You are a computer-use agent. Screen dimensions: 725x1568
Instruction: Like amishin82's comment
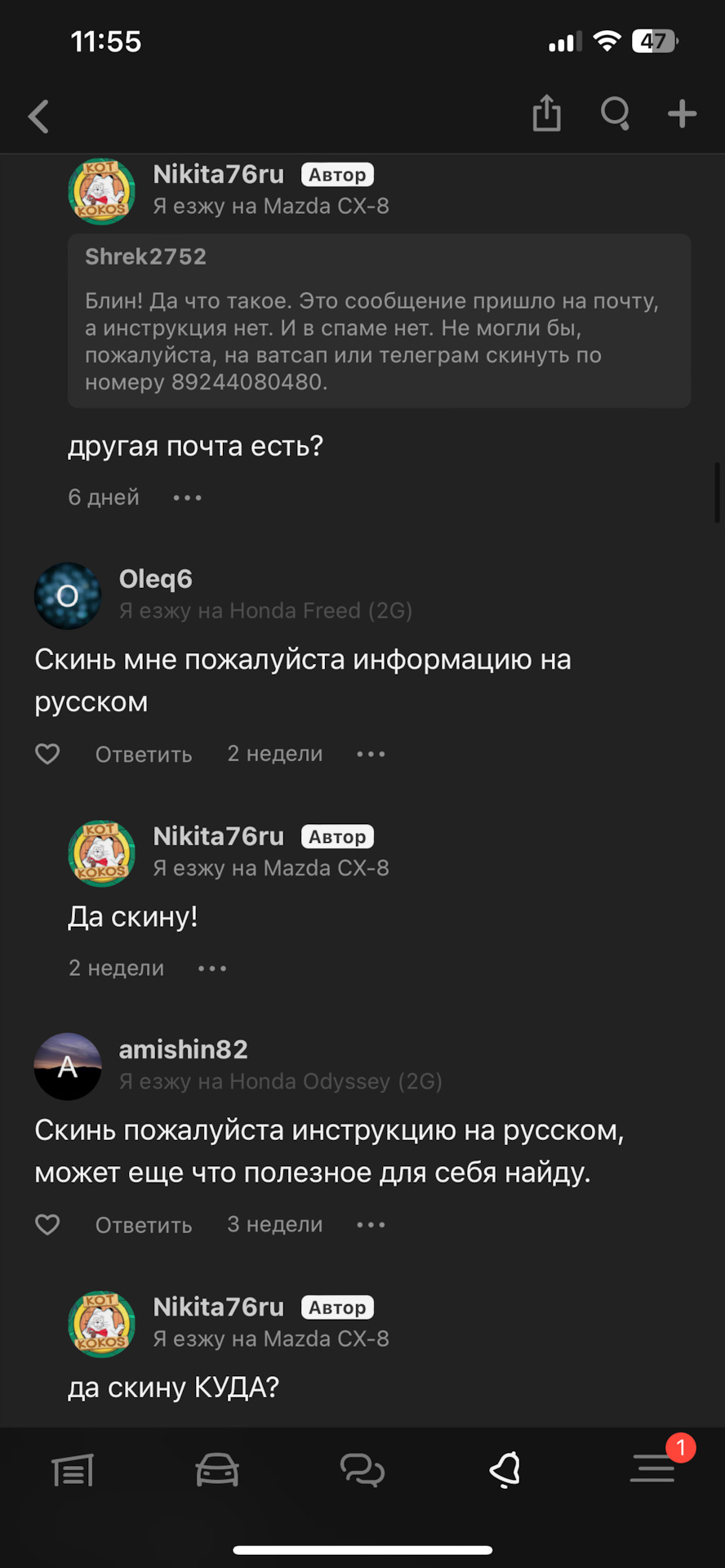pyautogui.click(x=47, y=1224)
